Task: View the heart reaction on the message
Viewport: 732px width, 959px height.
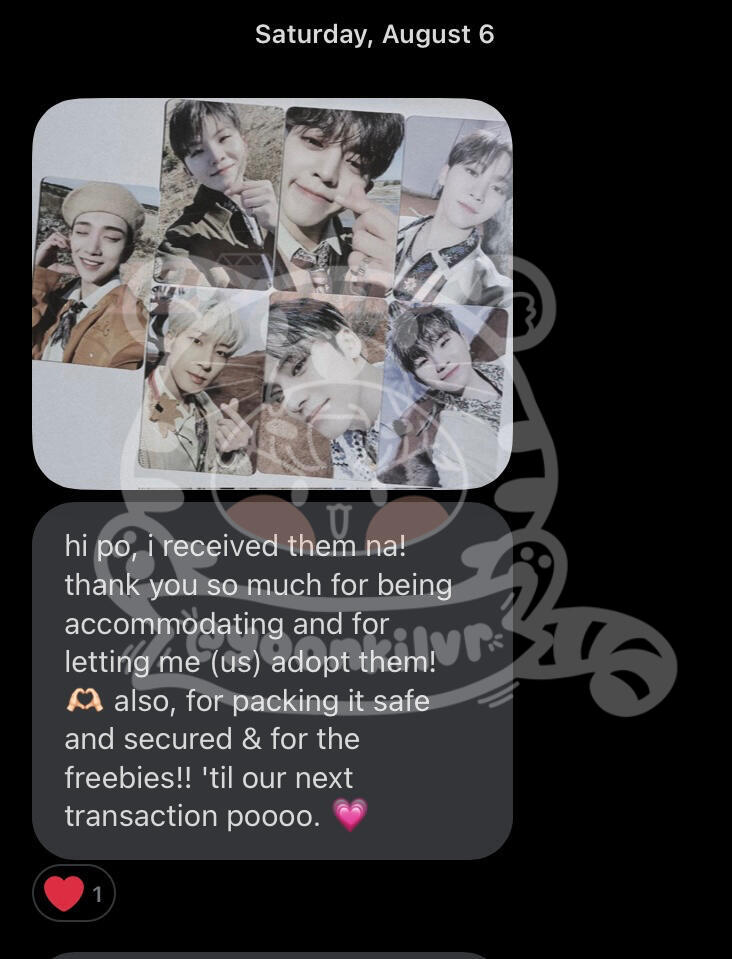Action: click(x=73, y=892)
